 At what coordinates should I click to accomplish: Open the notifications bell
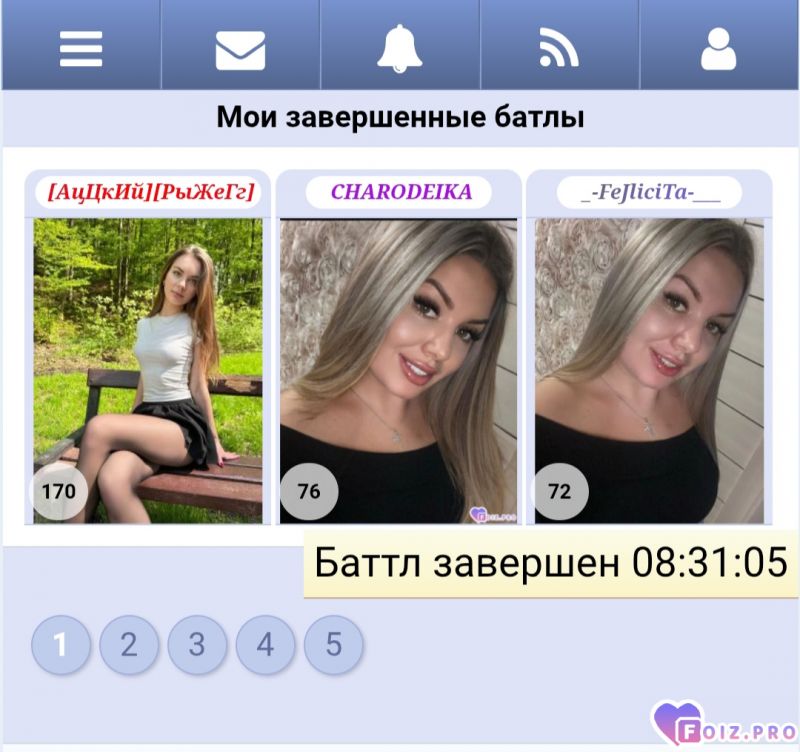[400, 47]
